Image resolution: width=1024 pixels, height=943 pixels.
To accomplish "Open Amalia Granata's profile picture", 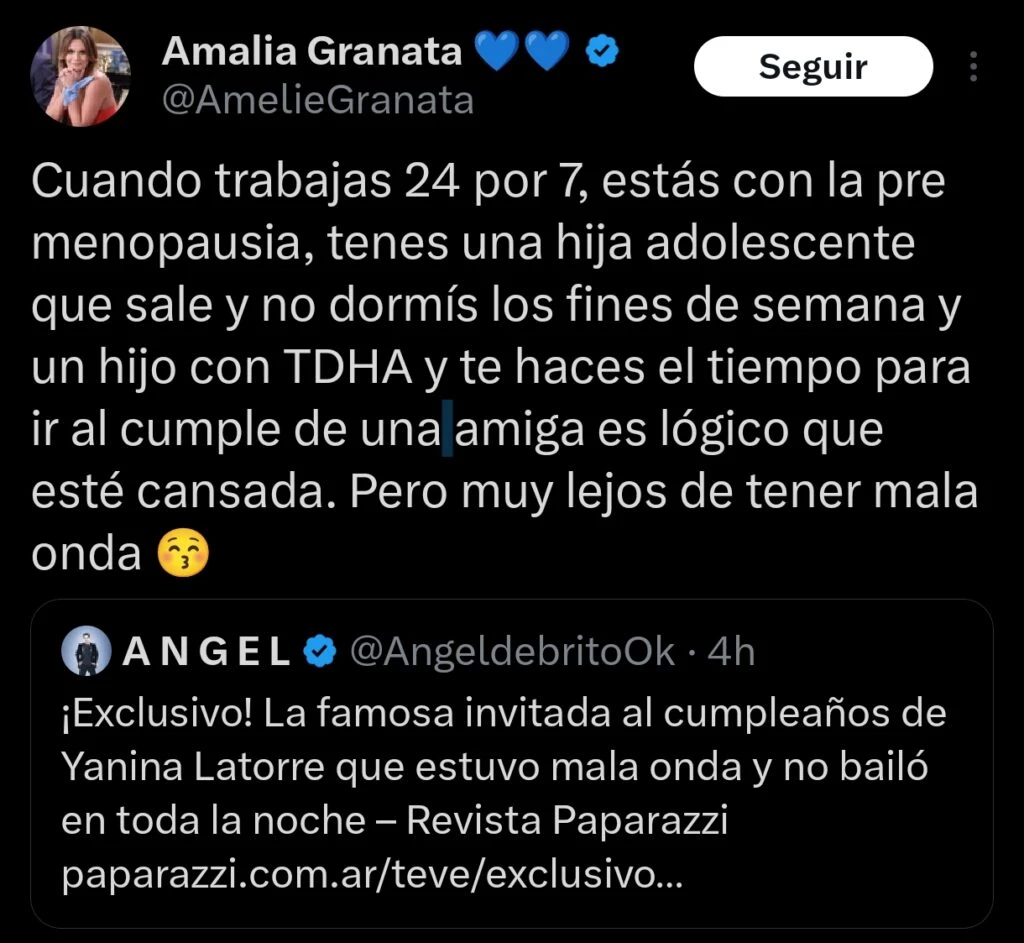I will click(x=80, y=76).
